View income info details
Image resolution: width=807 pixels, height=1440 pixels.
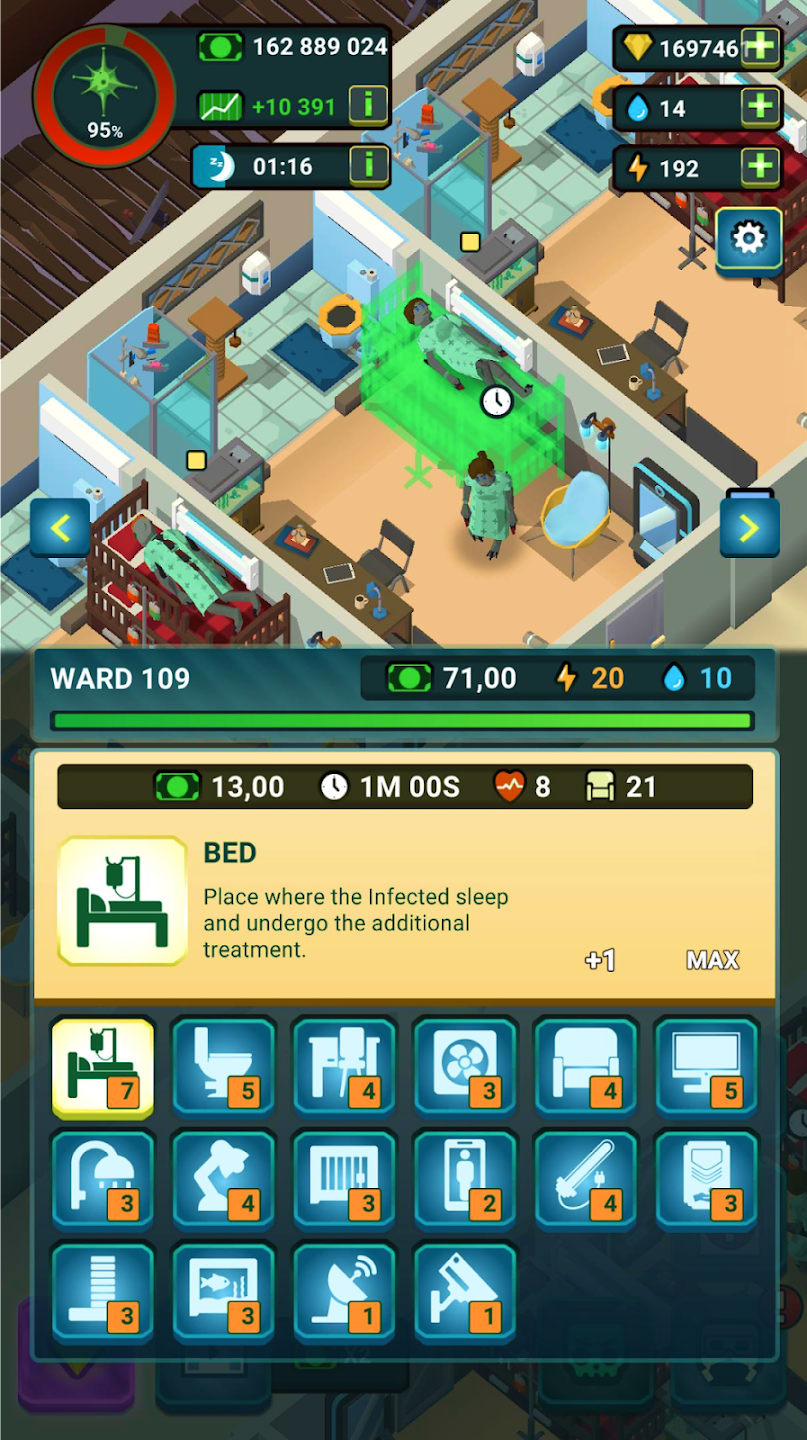click(x=368, y=105)
